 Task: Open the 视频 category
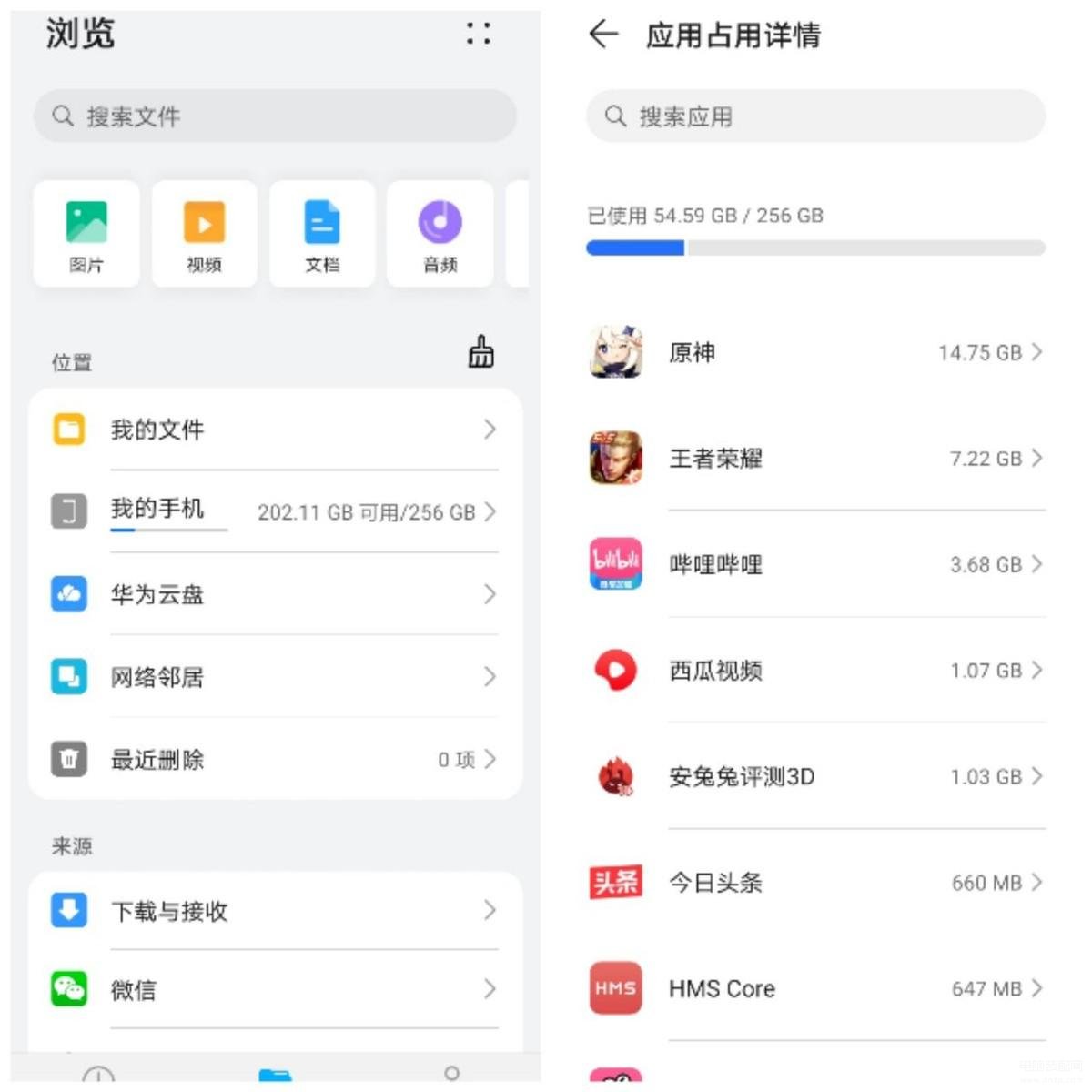click(204, 234)
